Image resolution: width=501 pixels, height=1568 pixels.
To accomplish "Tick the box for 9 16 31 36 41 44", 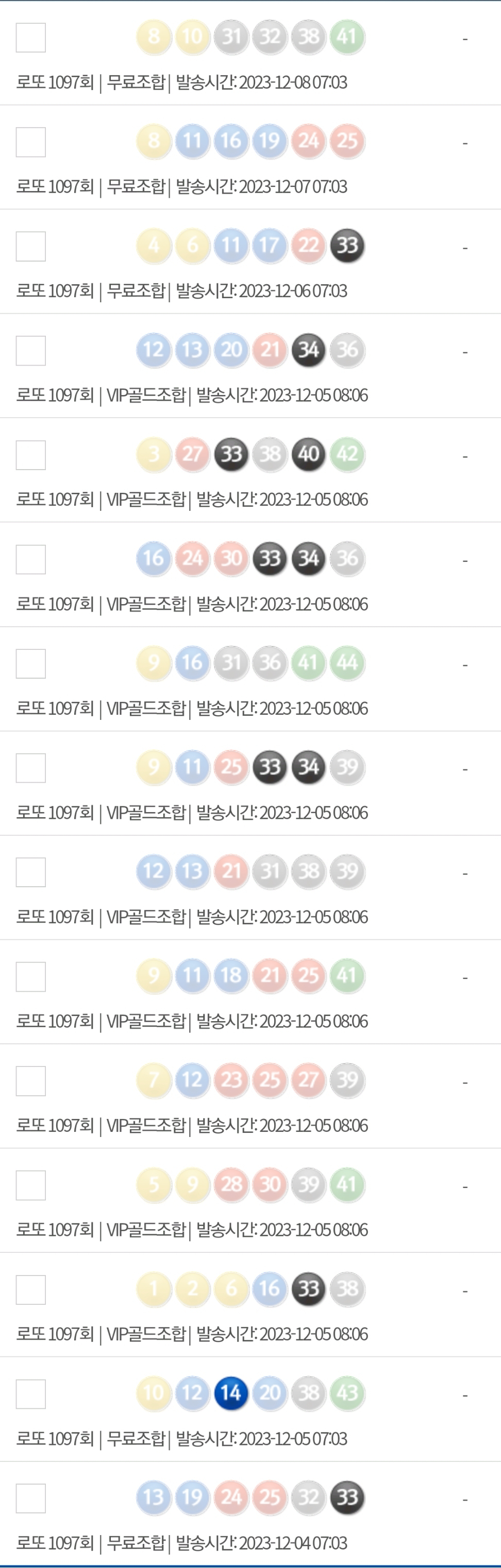I will [x=30, y=663].
